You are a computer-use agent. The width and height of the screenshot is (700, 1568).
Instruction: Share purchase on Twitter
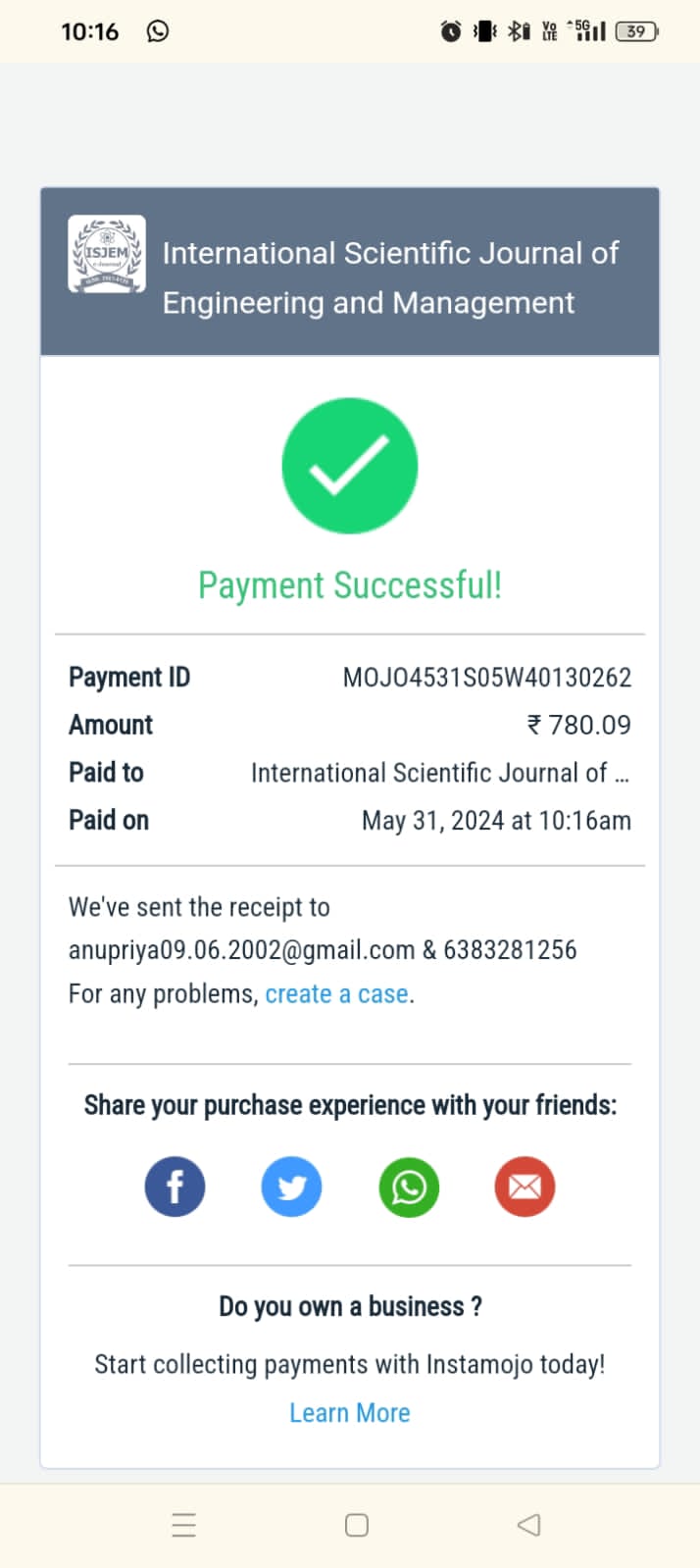pos(291,1187)
